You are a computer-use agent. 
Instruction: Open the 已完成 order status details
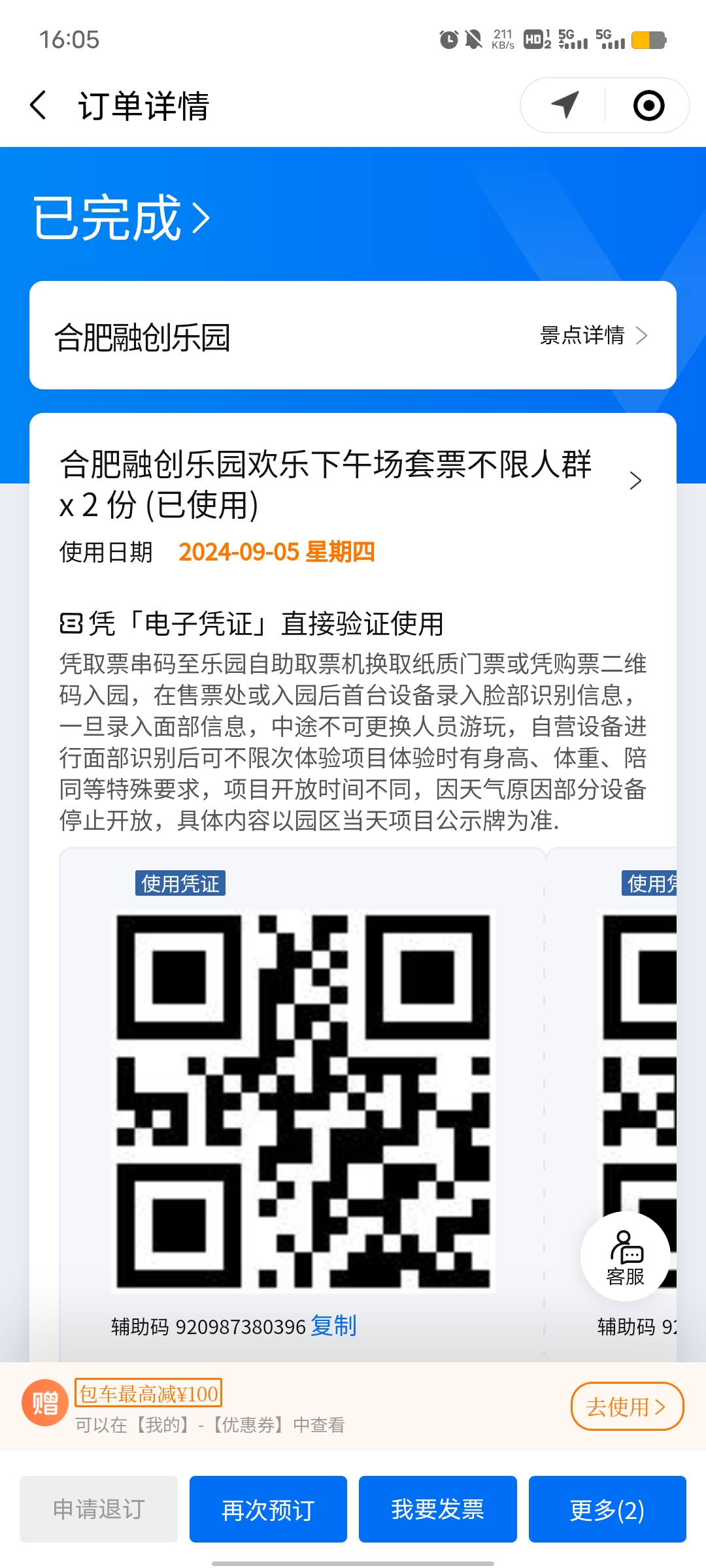[x=122, y=218]
